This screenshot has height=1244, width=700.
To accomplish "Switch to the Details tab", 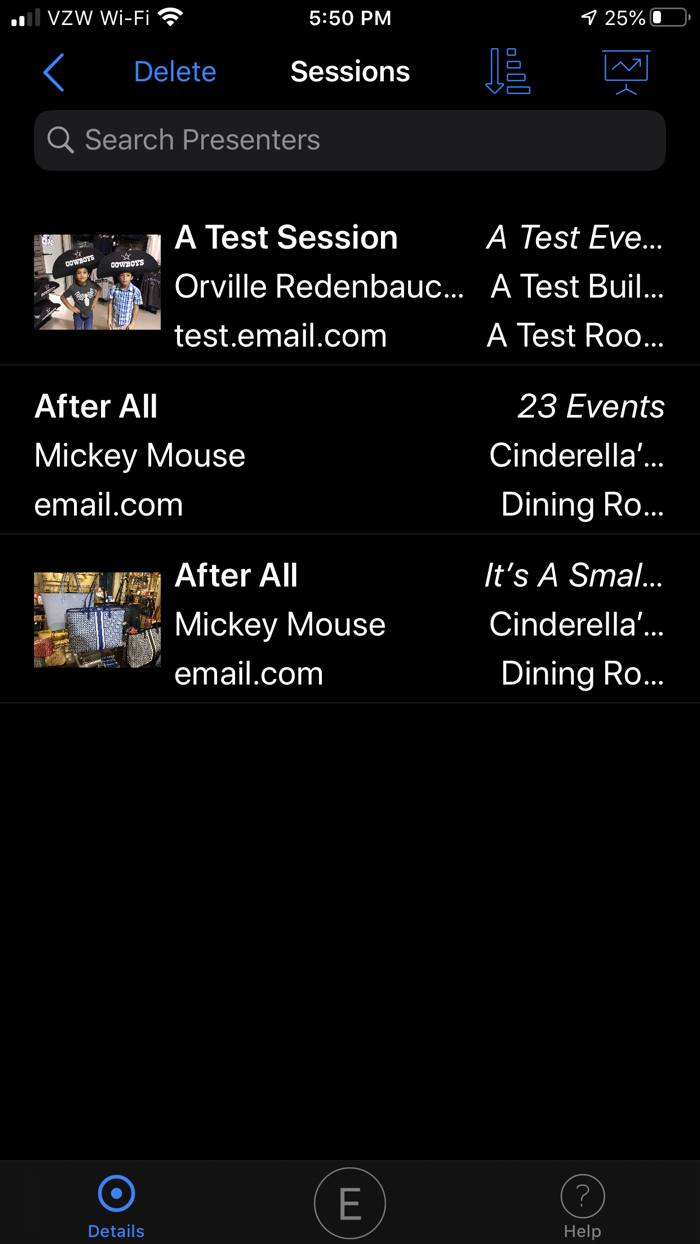I will coord(116,1204).
